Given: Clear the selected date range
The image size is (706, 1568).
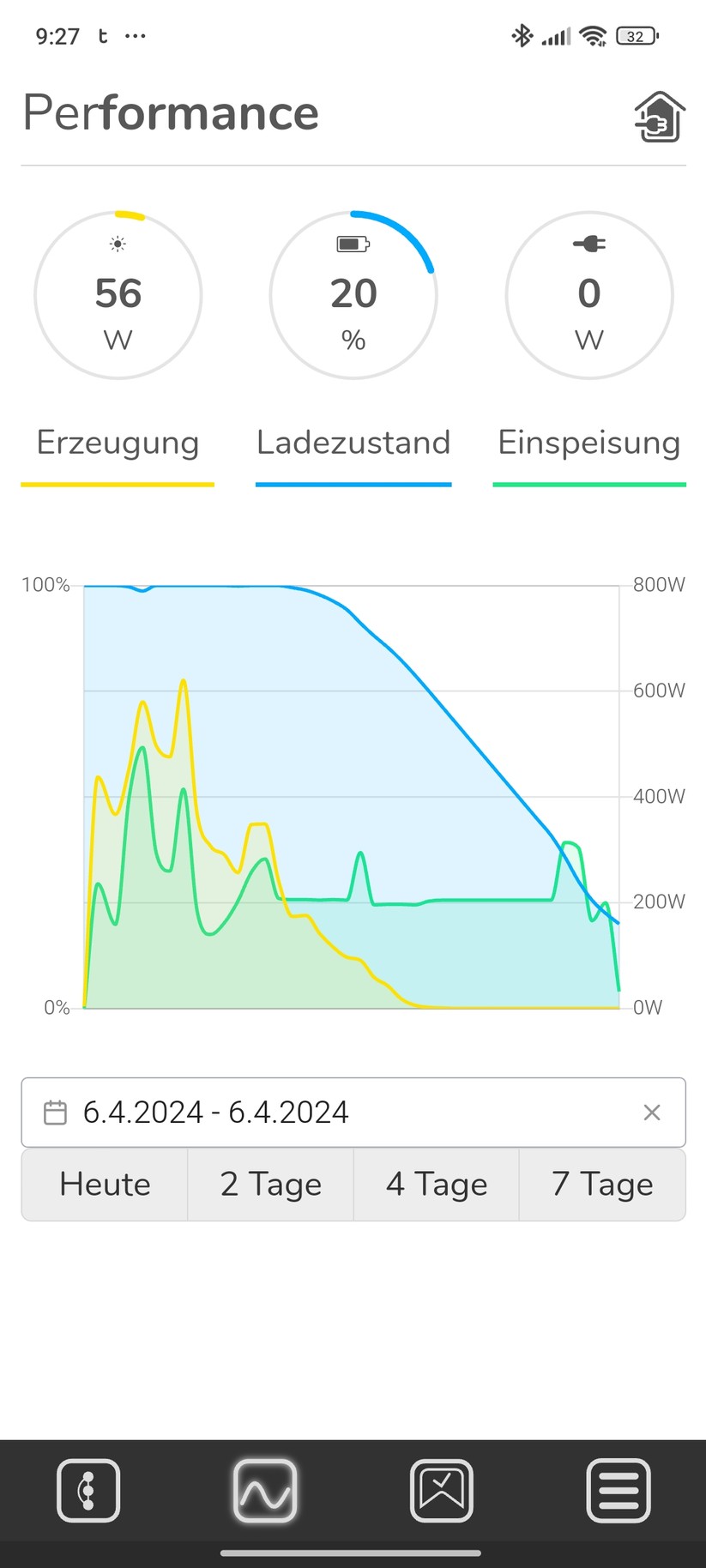Looking at the screenshot, I should 652,1113.
